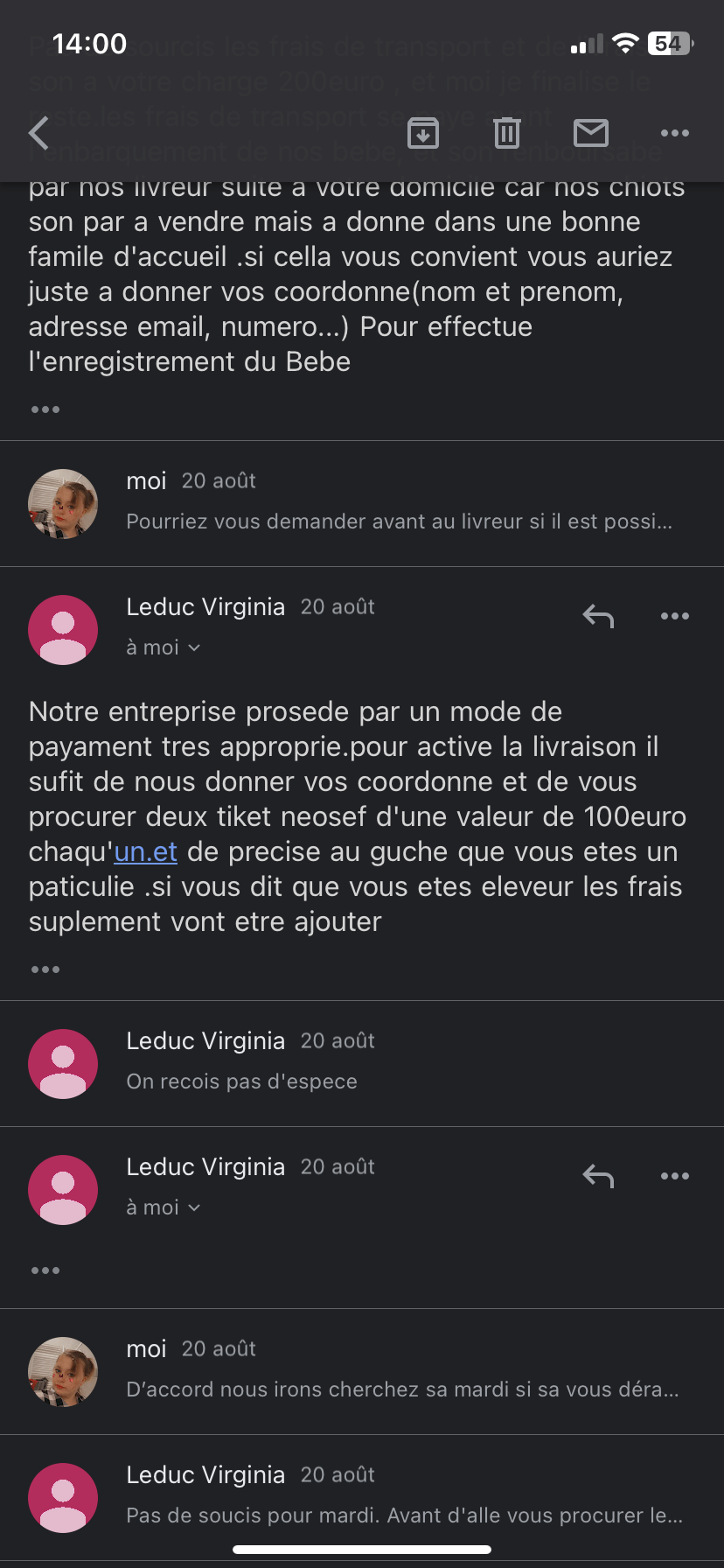The height and width of the screenshot is (1568, 724).
Task: Open the un.et link in the message
Action: click(145, 851)
